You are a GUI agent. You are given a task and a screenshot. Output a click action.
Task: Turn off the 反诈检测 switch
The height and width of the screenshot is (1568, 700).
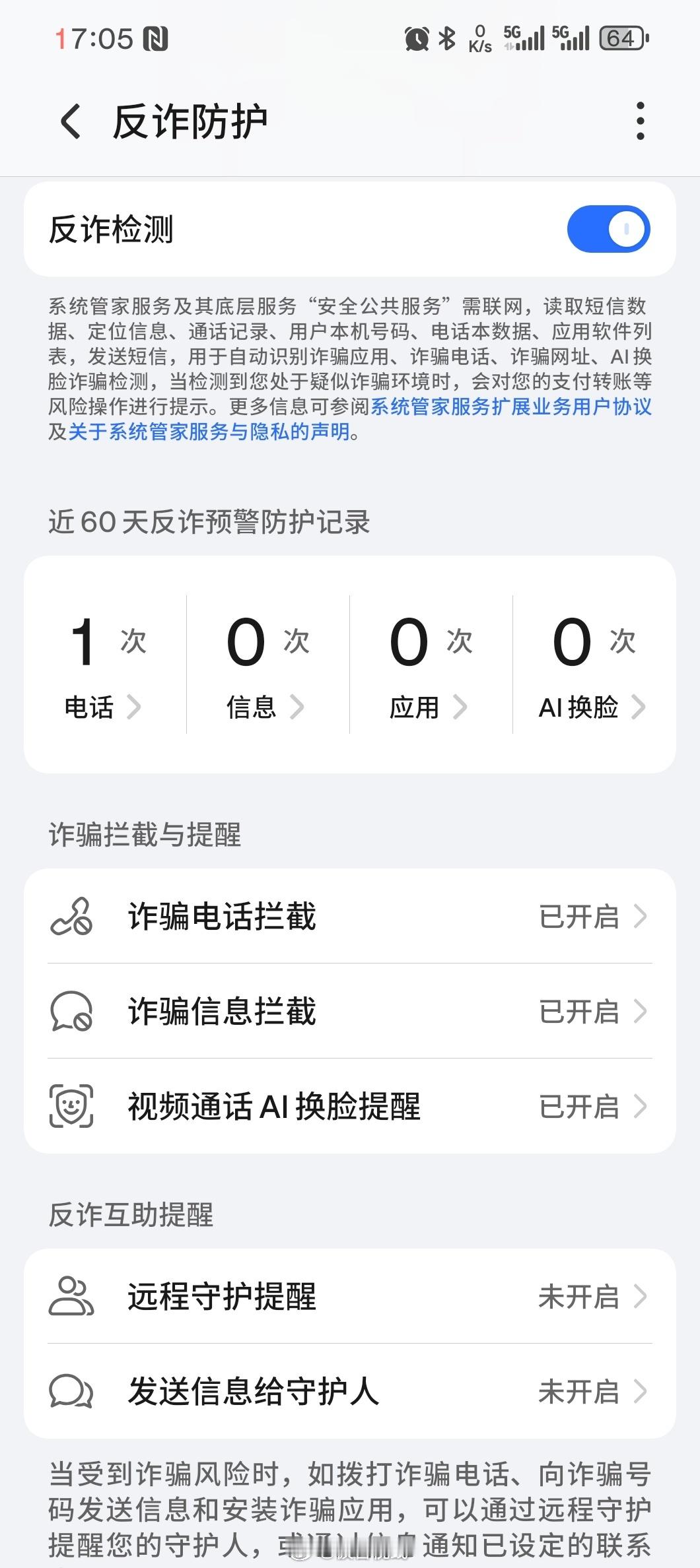click(608, 230)
